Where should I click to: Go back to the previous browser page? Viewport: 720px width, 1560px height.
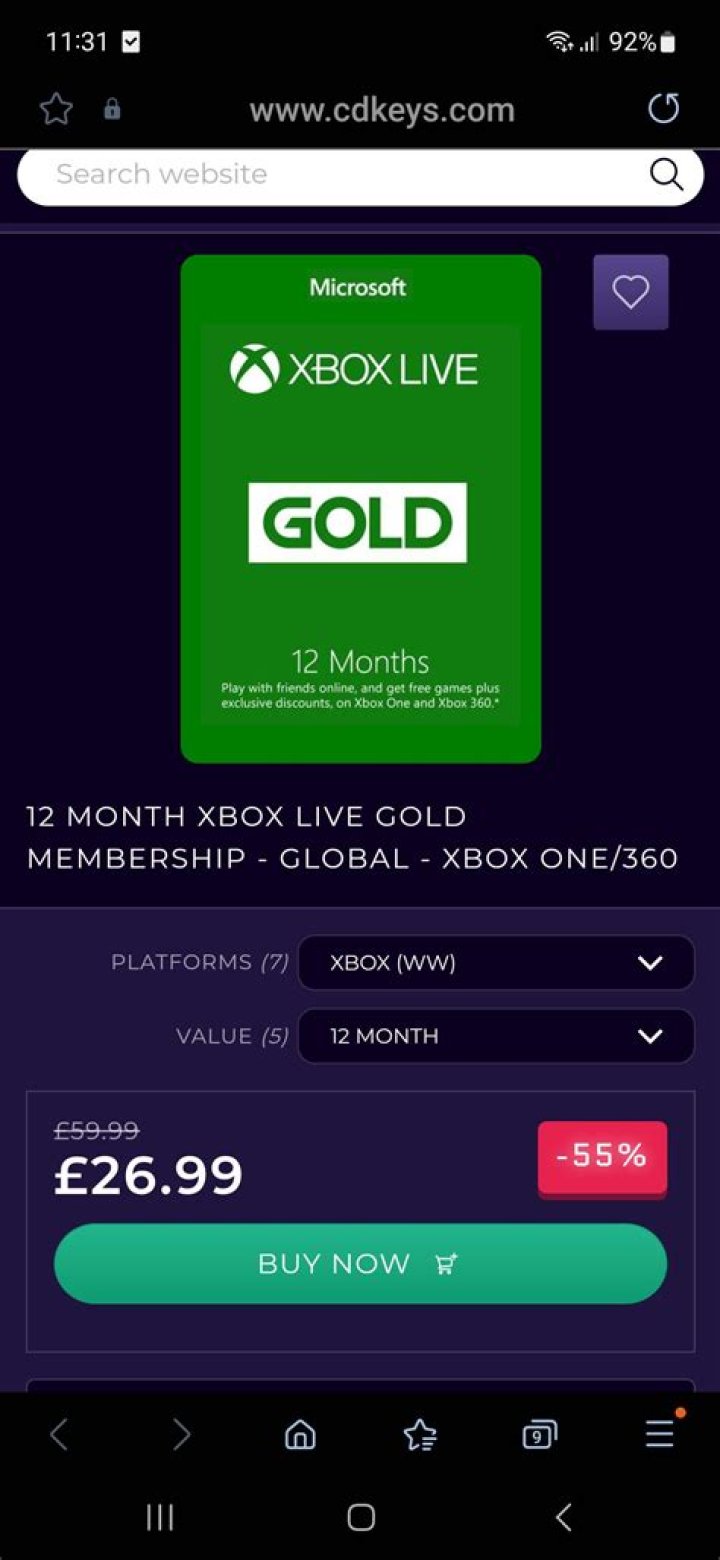click(x=59, y=1435)
